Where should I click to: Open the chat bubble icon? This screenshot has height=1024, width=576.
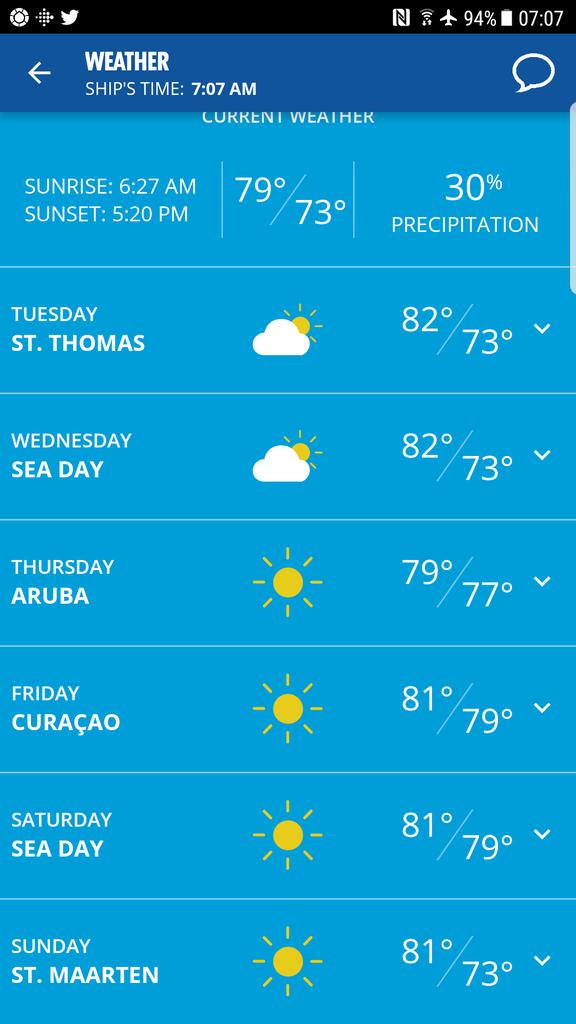coord(533,72)
